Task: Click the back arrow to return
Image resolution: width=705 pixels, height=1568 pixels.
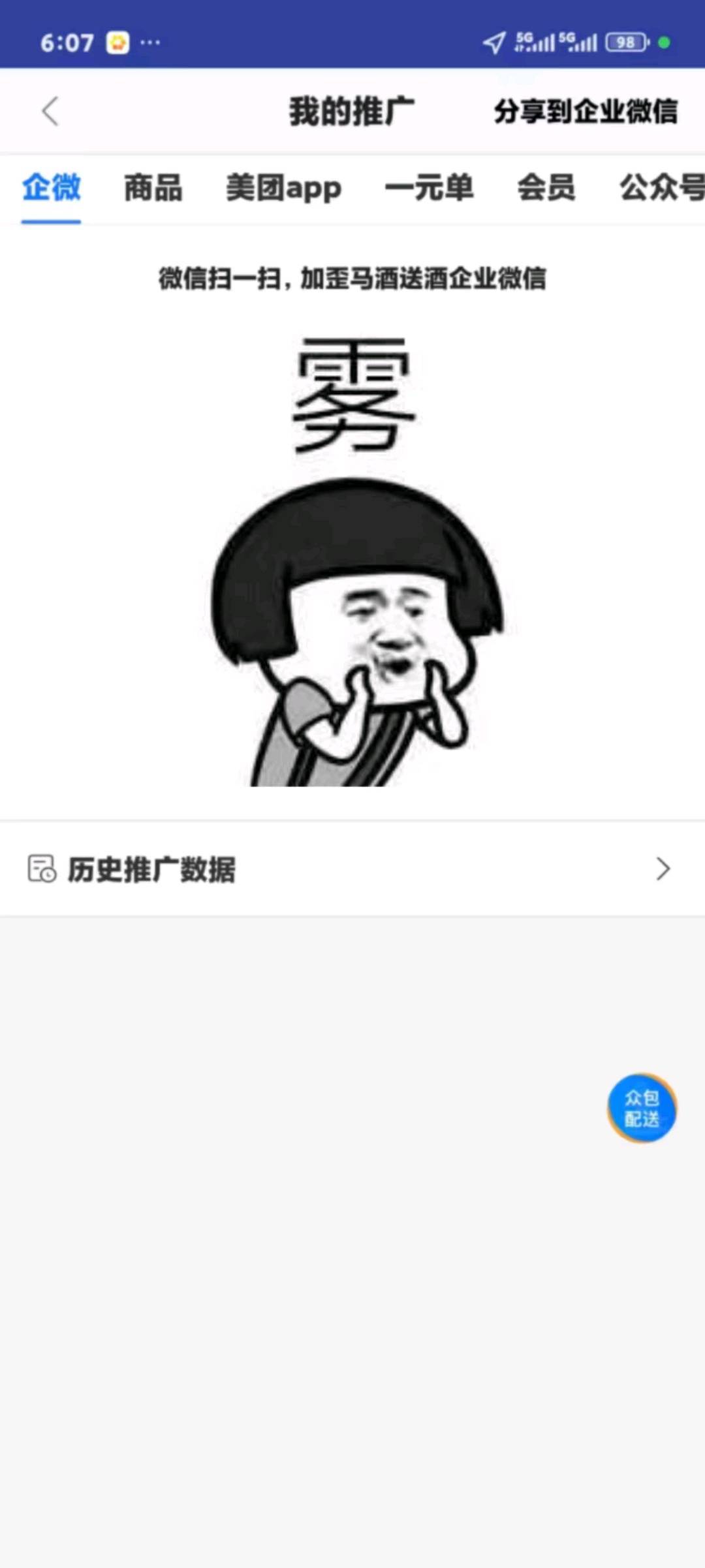Action: (x=50, y=111)
